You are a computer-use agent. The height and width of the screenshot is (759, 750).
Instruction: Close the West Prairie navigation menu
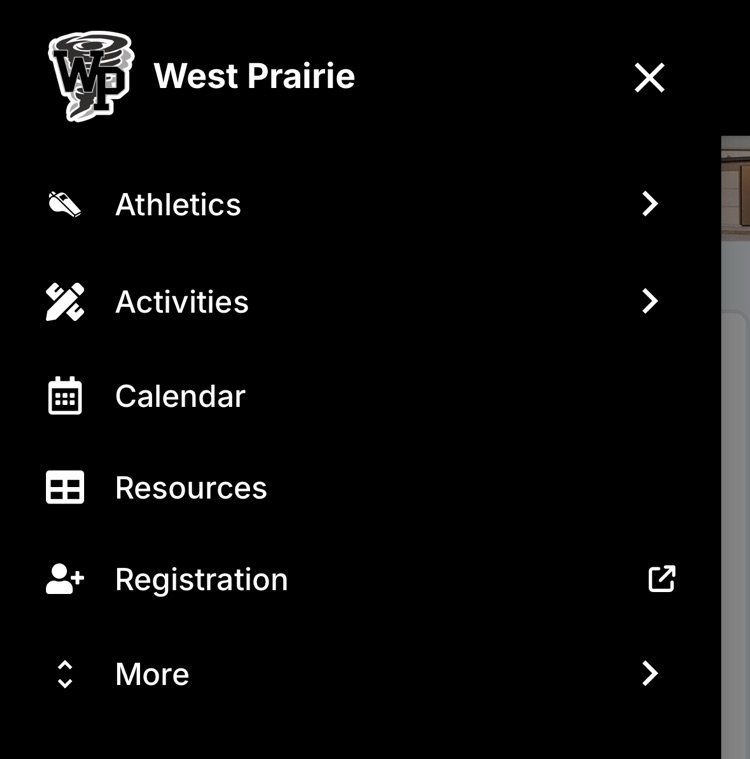(x=649, y=77)
